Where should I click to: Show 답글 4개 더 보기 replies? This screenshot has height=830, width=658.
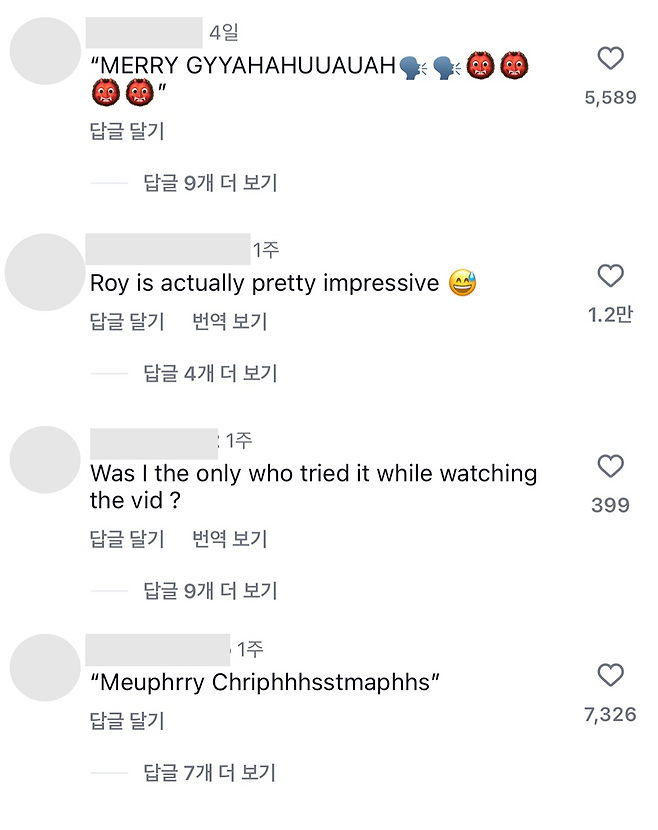tap(210, 374)
